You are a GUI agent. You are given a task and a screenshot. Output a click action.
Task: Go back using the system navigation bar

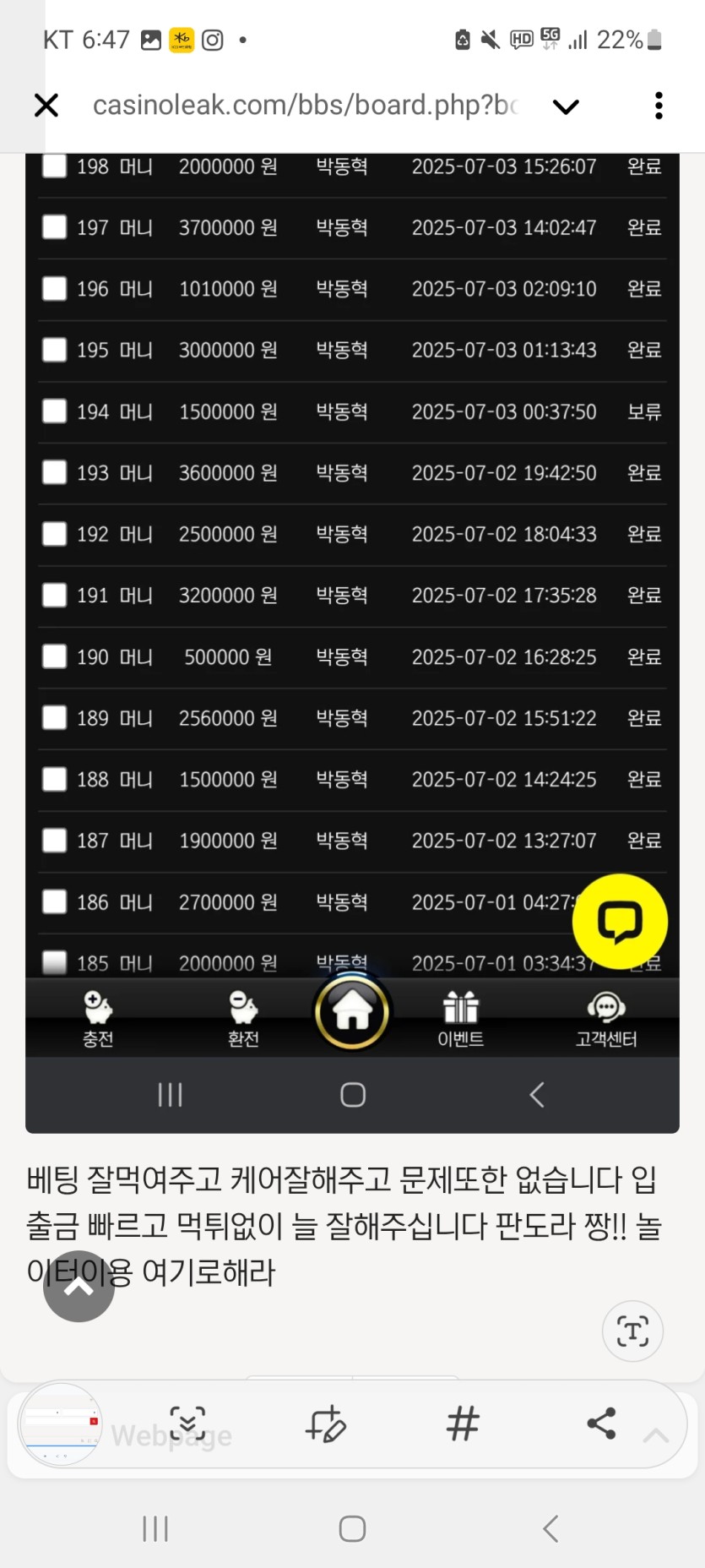[x=550, y=1528]
